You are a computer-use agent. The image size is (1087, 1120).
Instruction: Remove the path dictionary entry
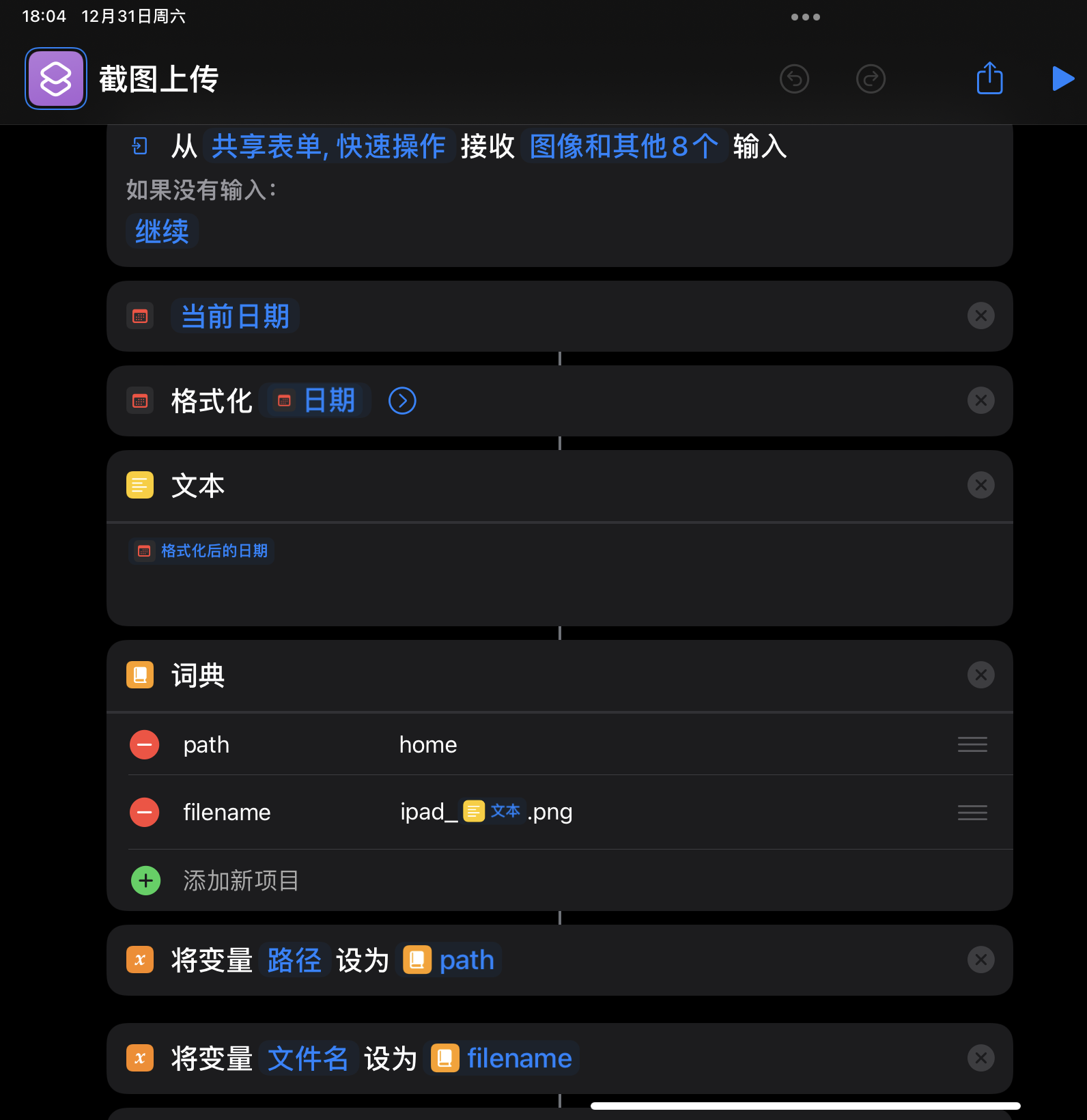(x=145, y=744)
